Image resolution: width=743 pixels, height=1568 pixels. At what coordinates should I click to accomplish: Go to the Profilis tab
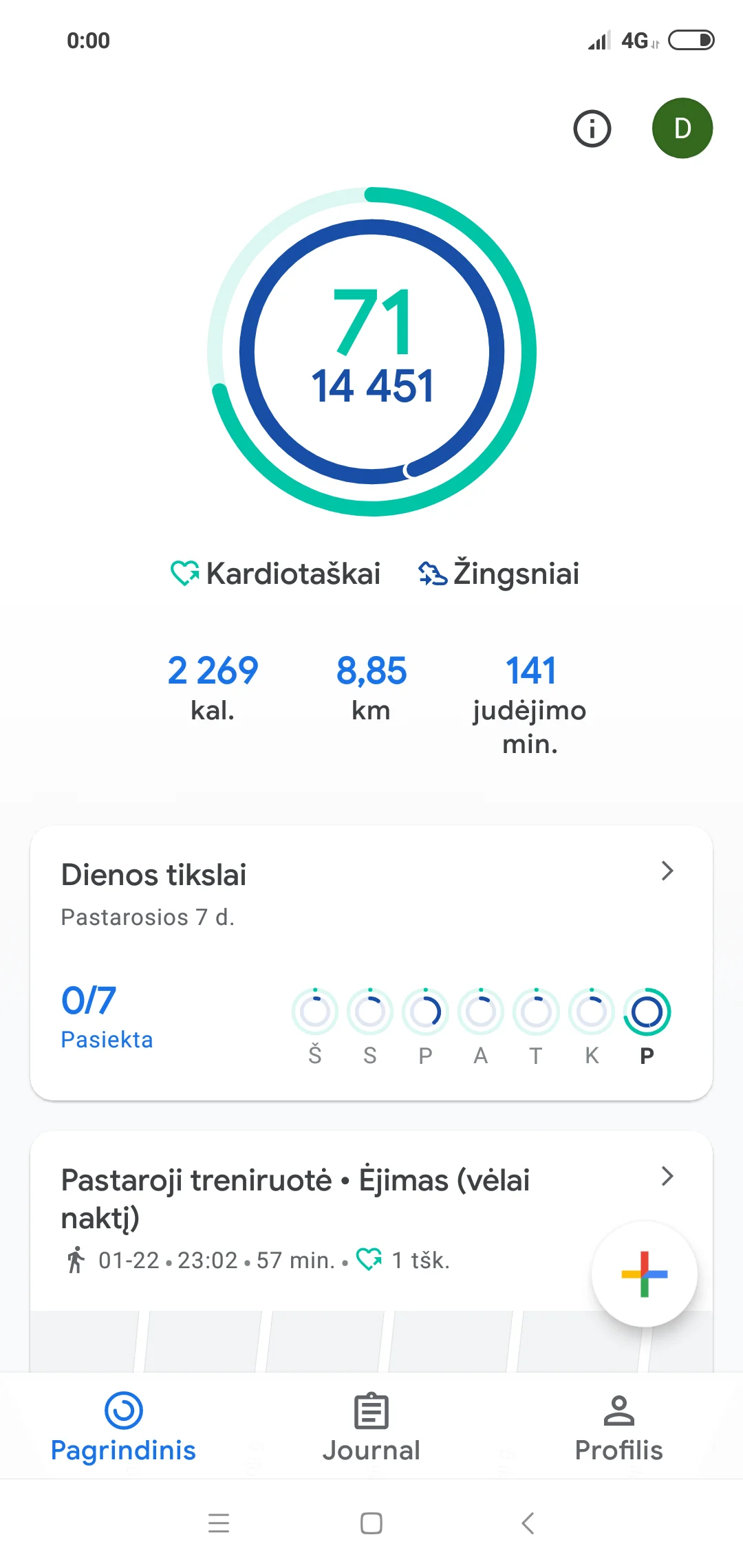pyautogui.click(x=618, y=1426)
